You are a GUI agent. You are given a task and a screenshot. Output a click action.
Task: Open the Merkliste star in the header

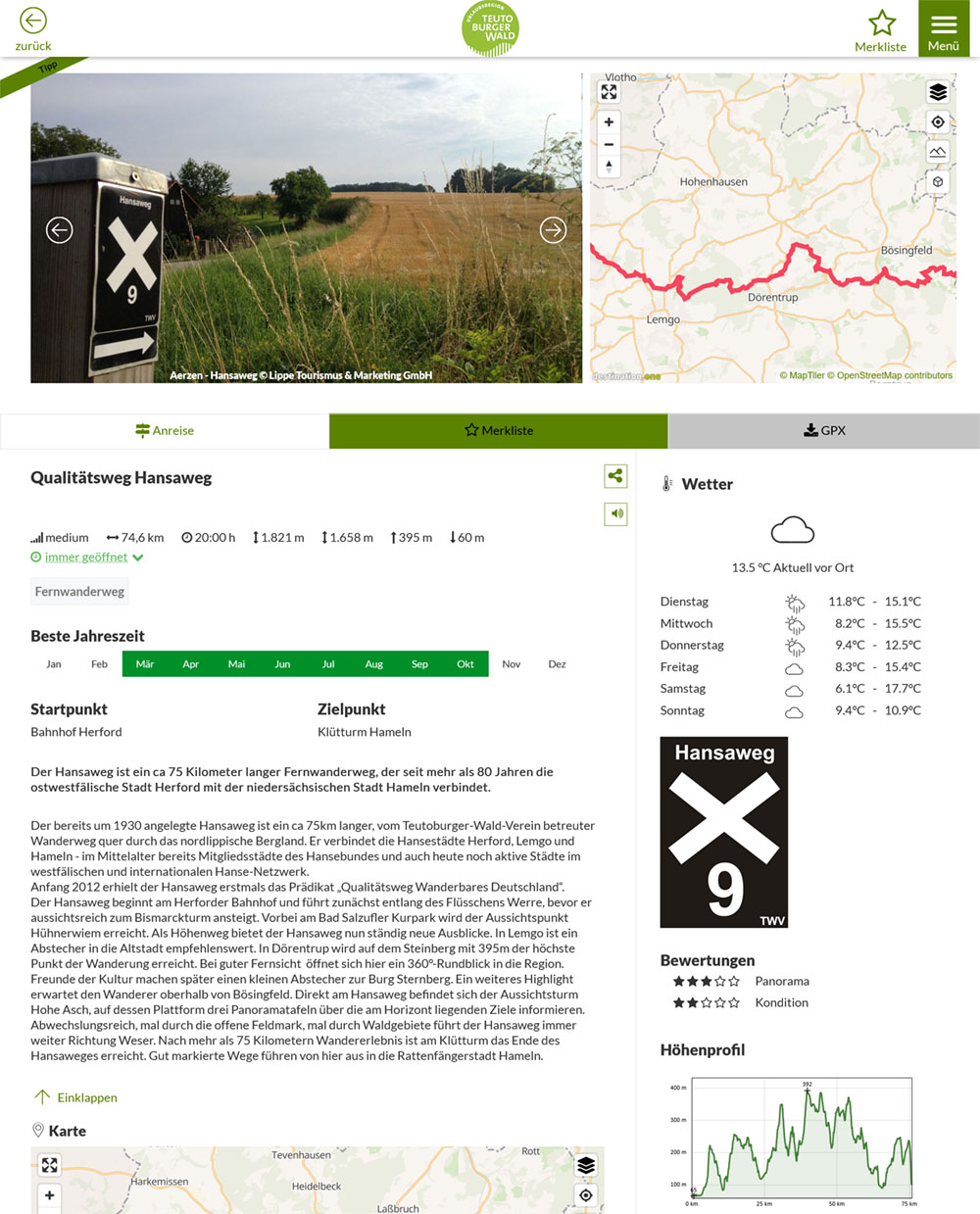coord(881,29)
